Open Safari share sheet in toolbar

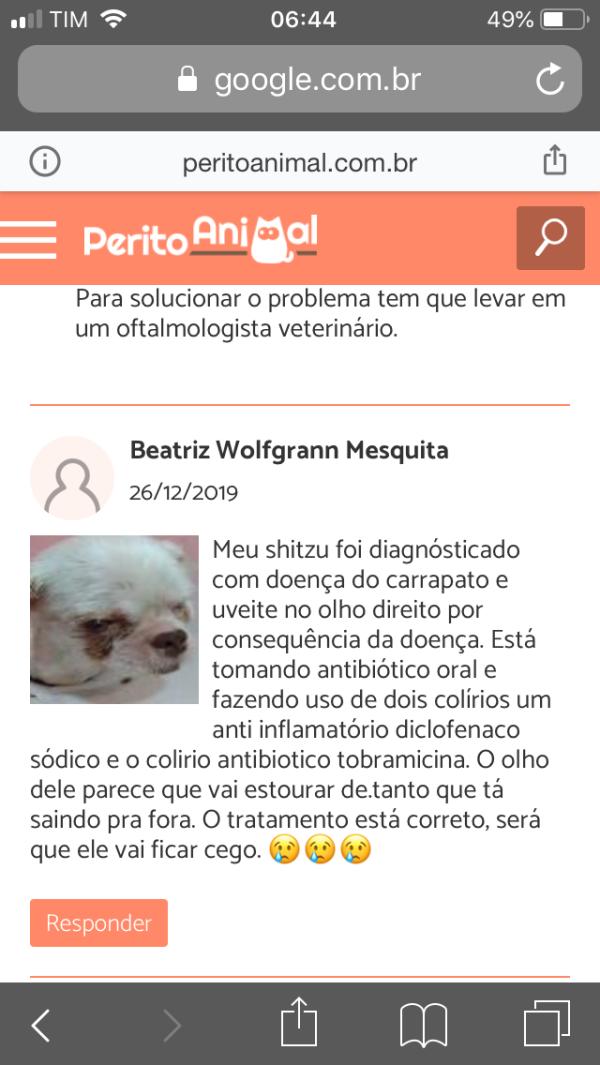pos(298,1025)
